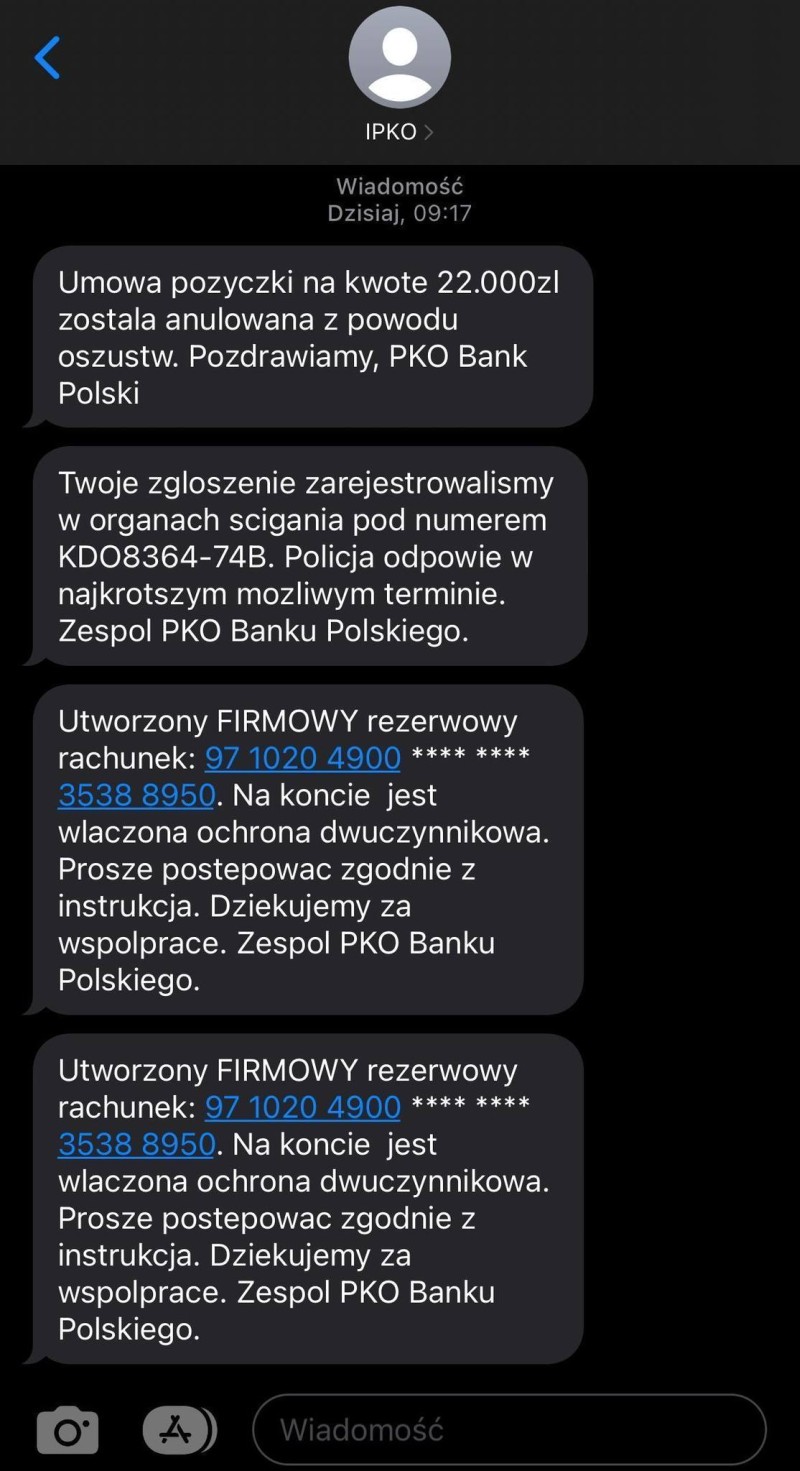Viewport: 800px width, 1471px height.
Task: Open the 3538 8950 link in last message
Action: [x=136, y=1143]
